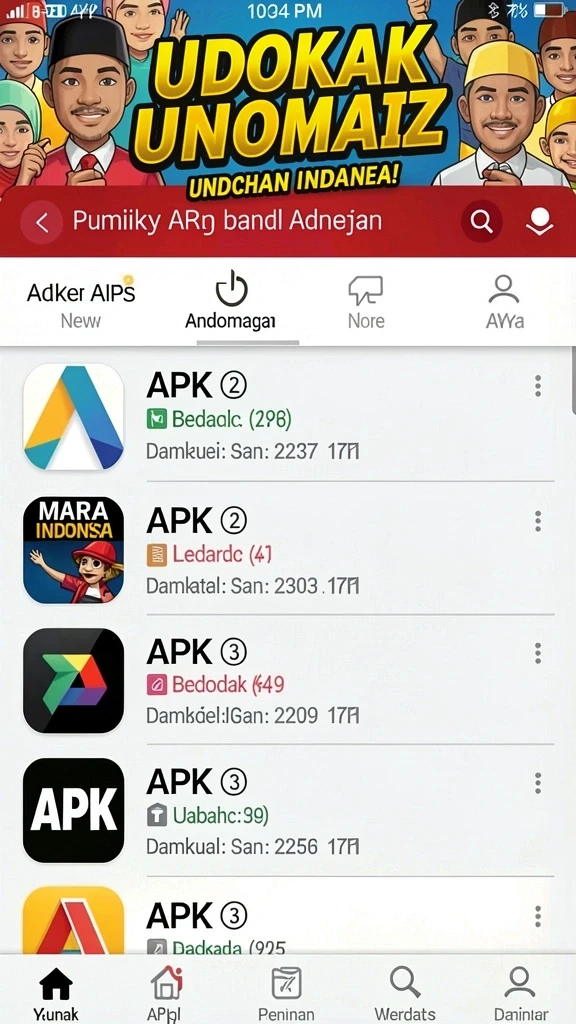Open the APK row labeled Bedodak

[x=288, y=680]
